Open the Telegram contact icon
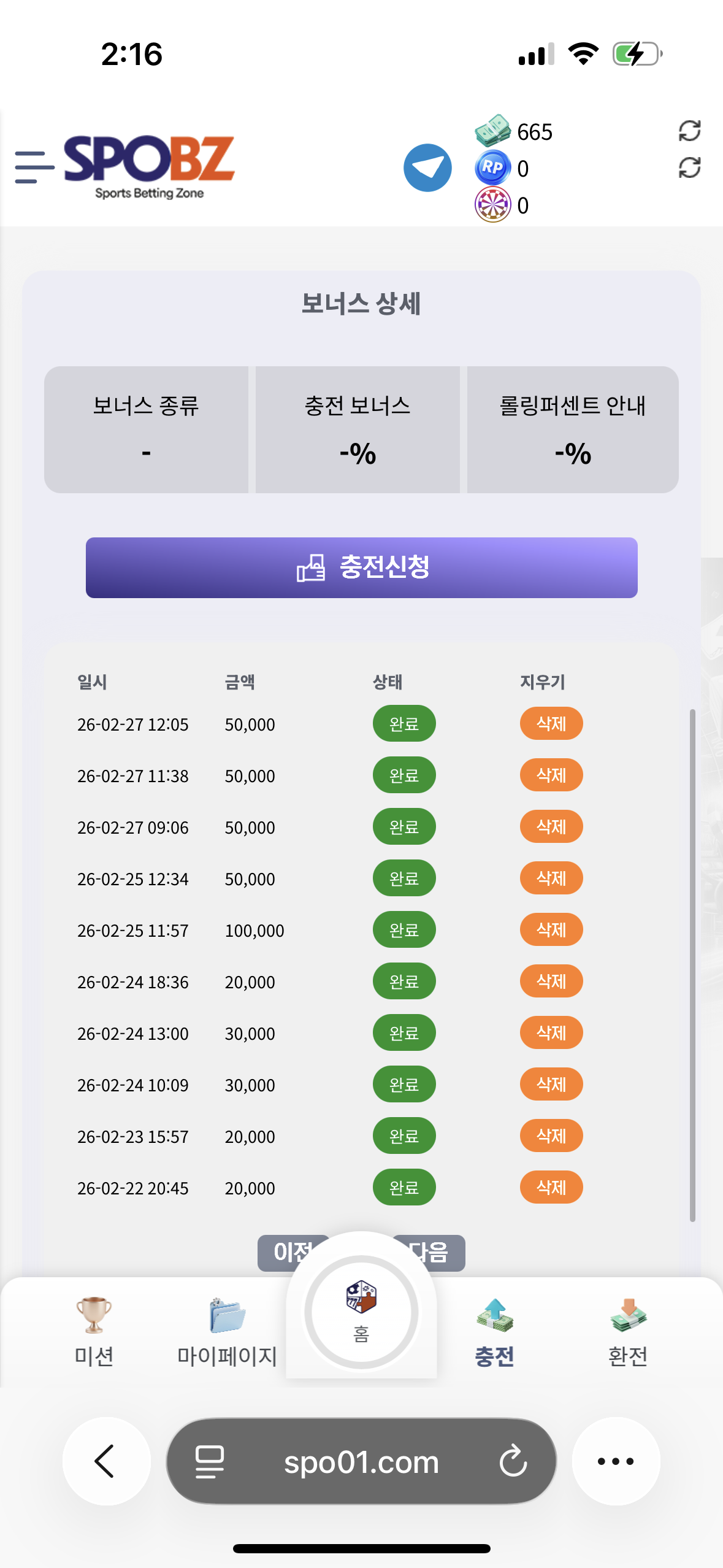This screenshot has height=1568, width=723. [x=427, y=167]
